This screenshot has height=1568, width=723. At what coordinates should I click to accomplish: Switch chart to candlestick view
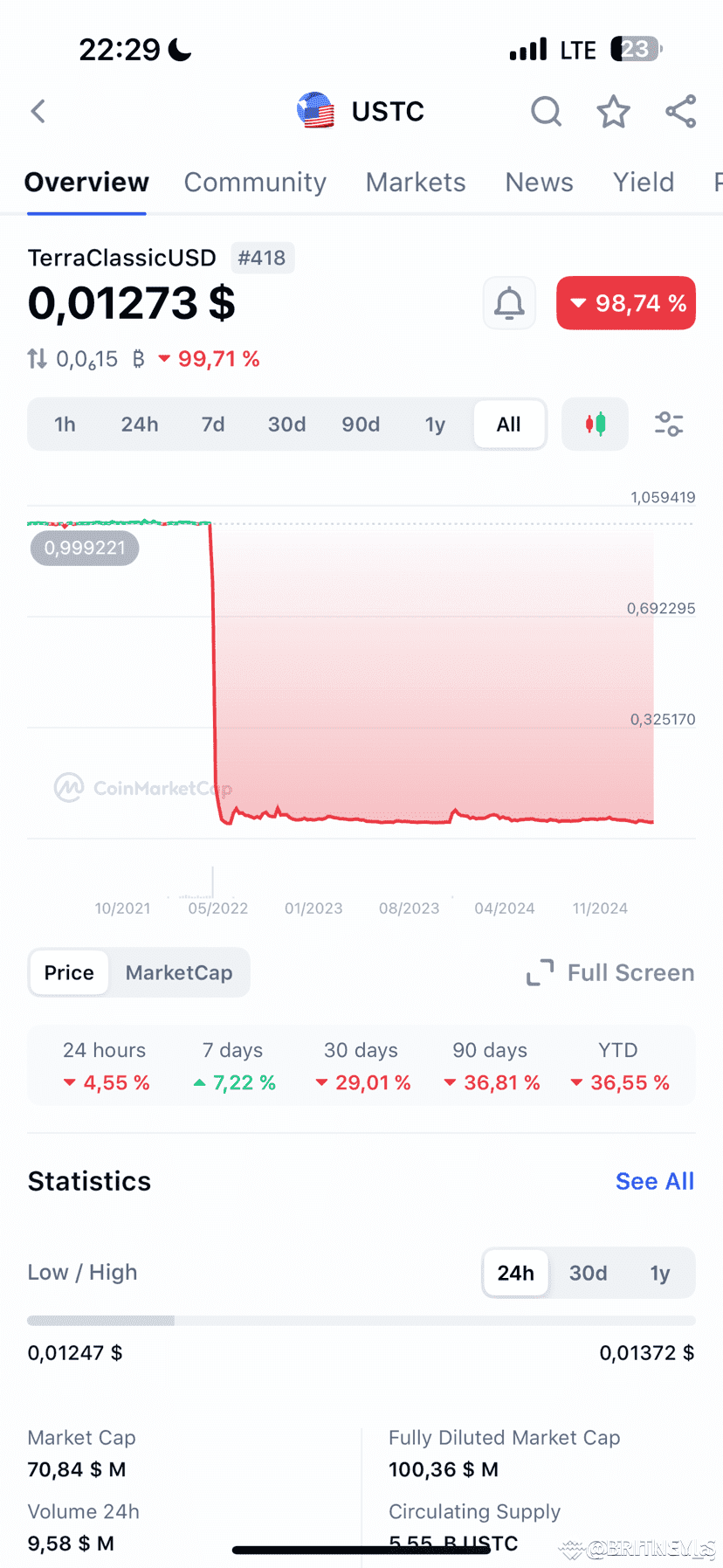595,424
